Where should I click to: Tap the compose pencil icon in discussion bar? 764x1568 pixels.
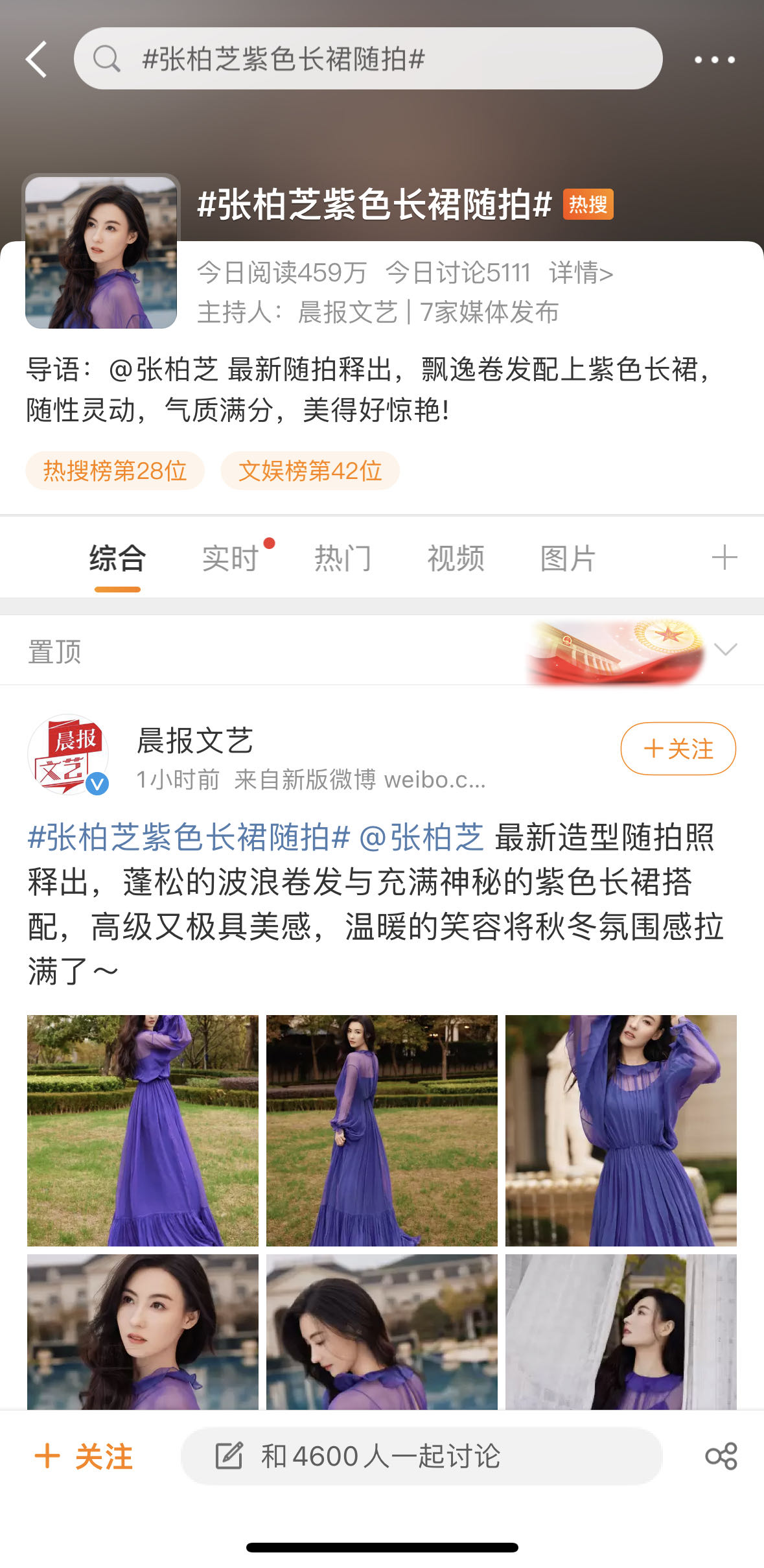pos(230,1456)
